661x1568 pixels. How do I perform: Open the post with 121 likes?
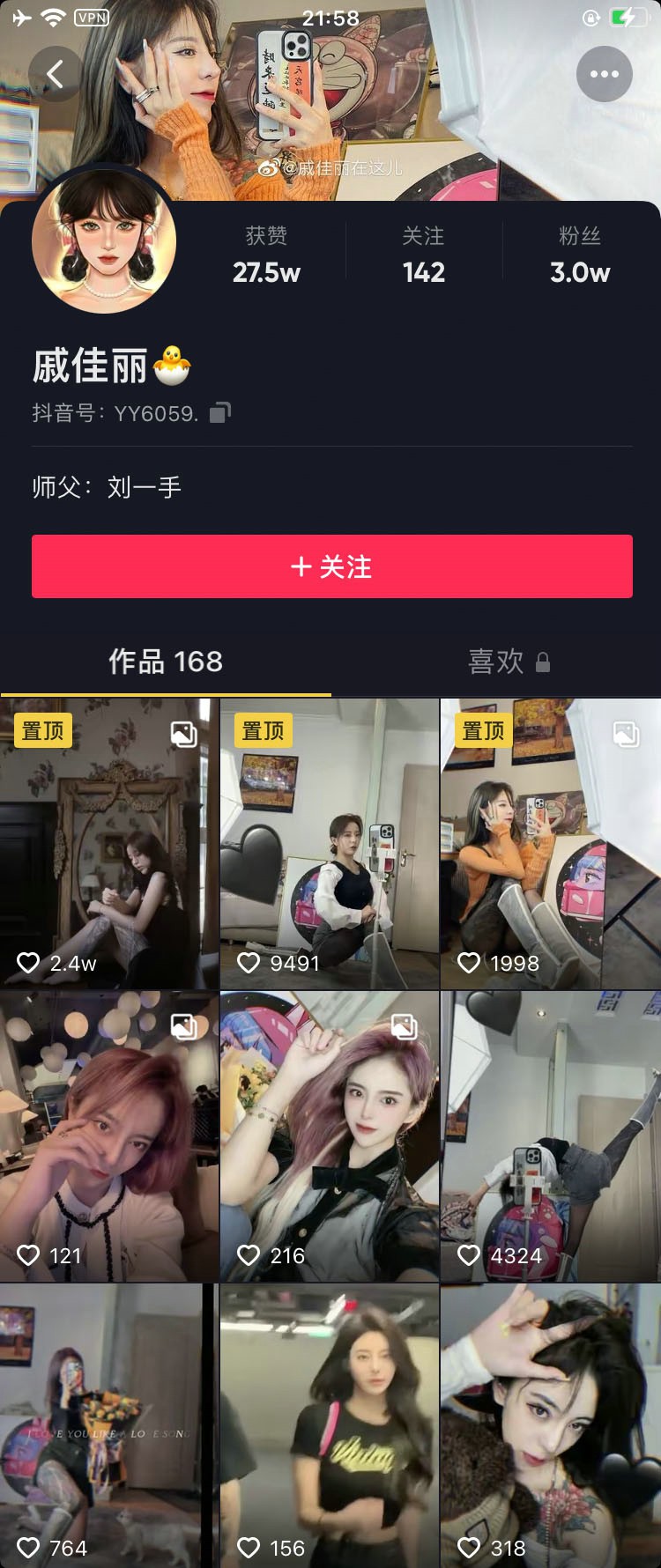pos(109,1135)
